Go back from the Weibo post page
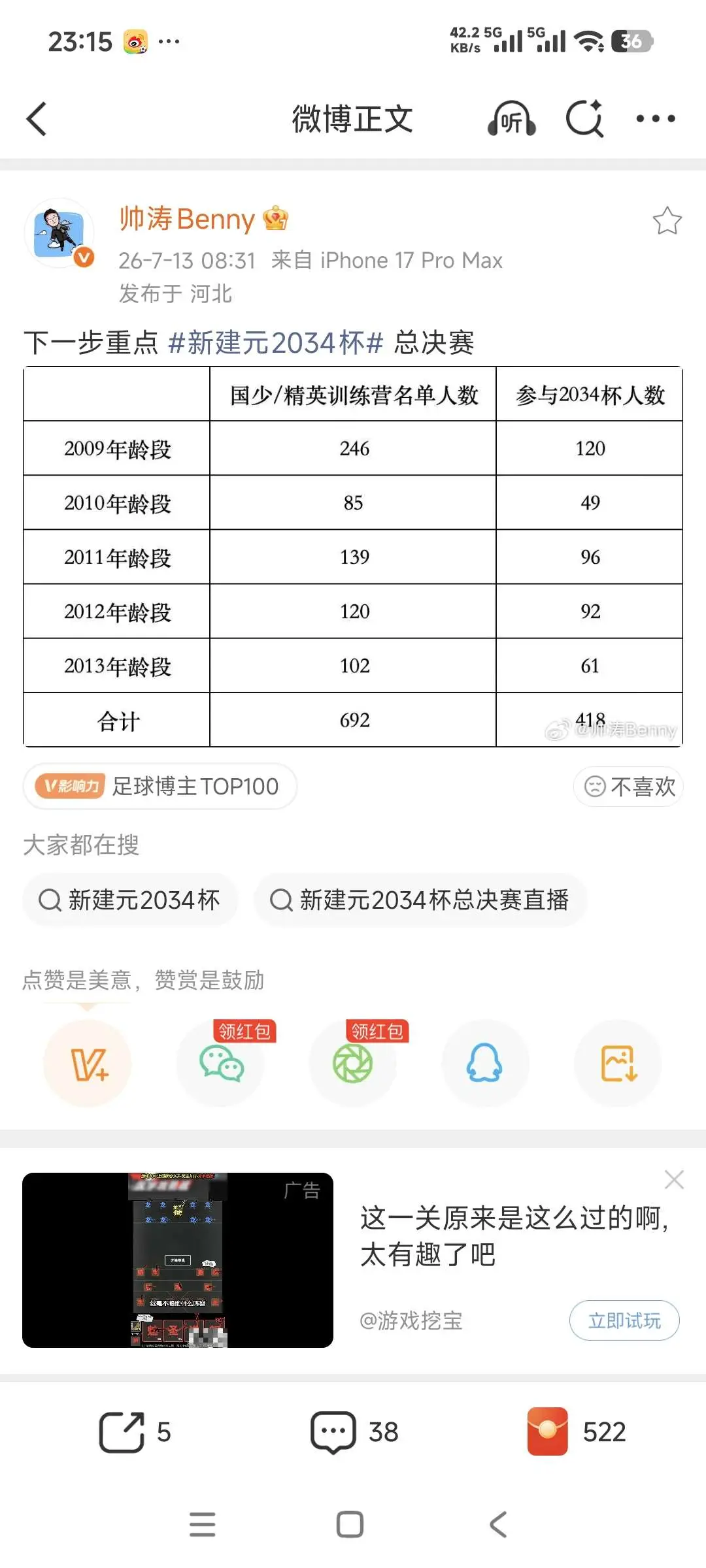The image size is (706, 1568). [37, 119]
